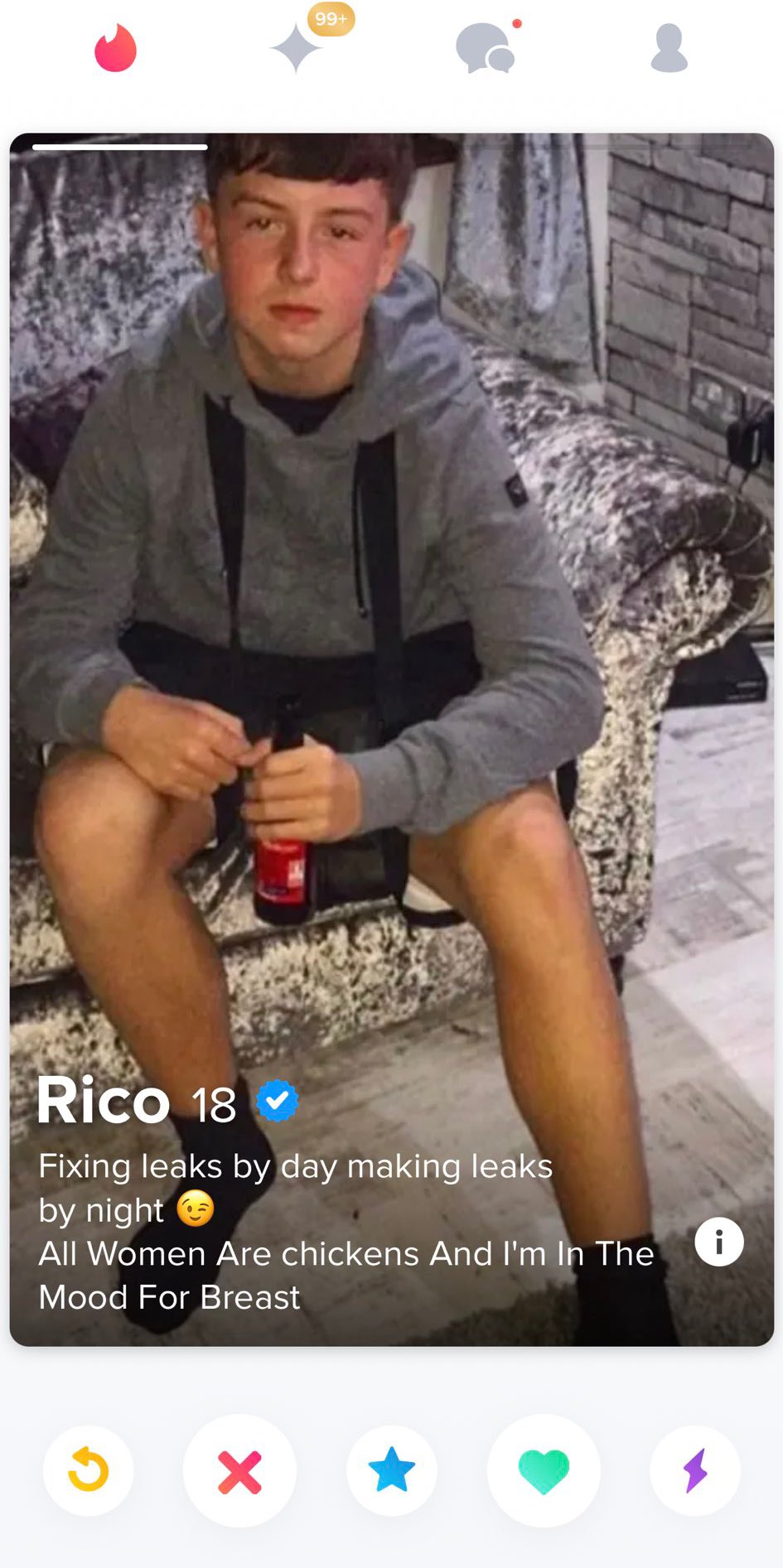The height and width of the screenshot is (1568, 783).
Task: Open Rico's profile info button
Action: pyautogui.click(x=718, y=1242)
